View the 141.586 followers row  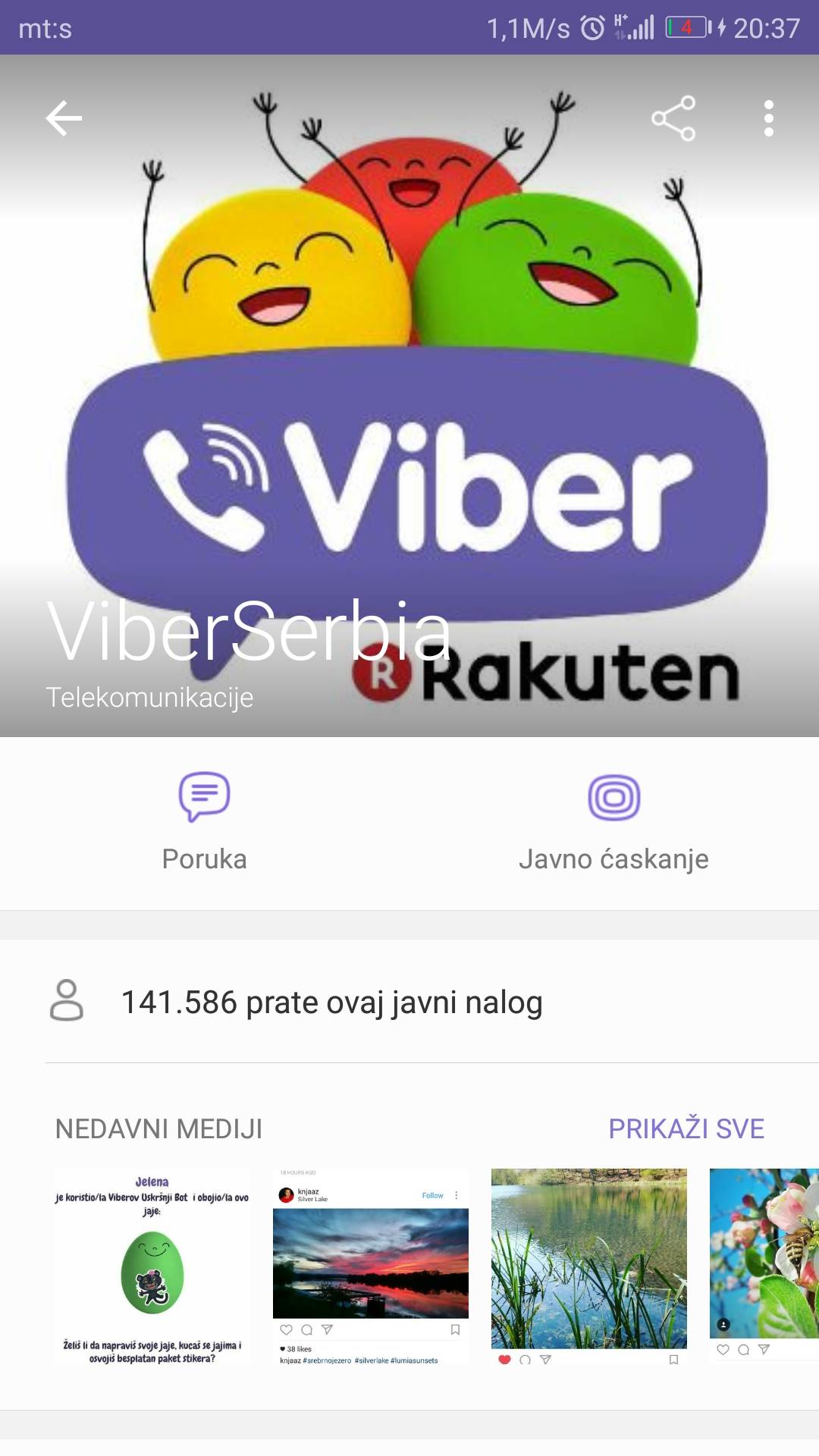(332, 1002)
